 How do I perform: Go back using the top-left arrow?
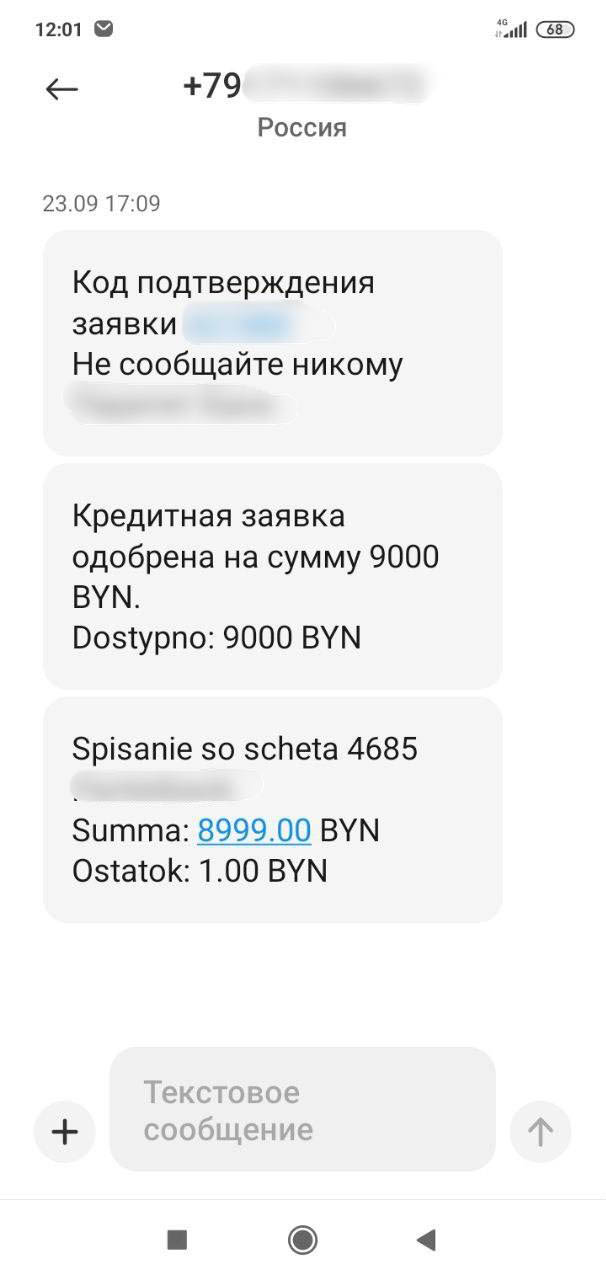[x=62, y=89]
